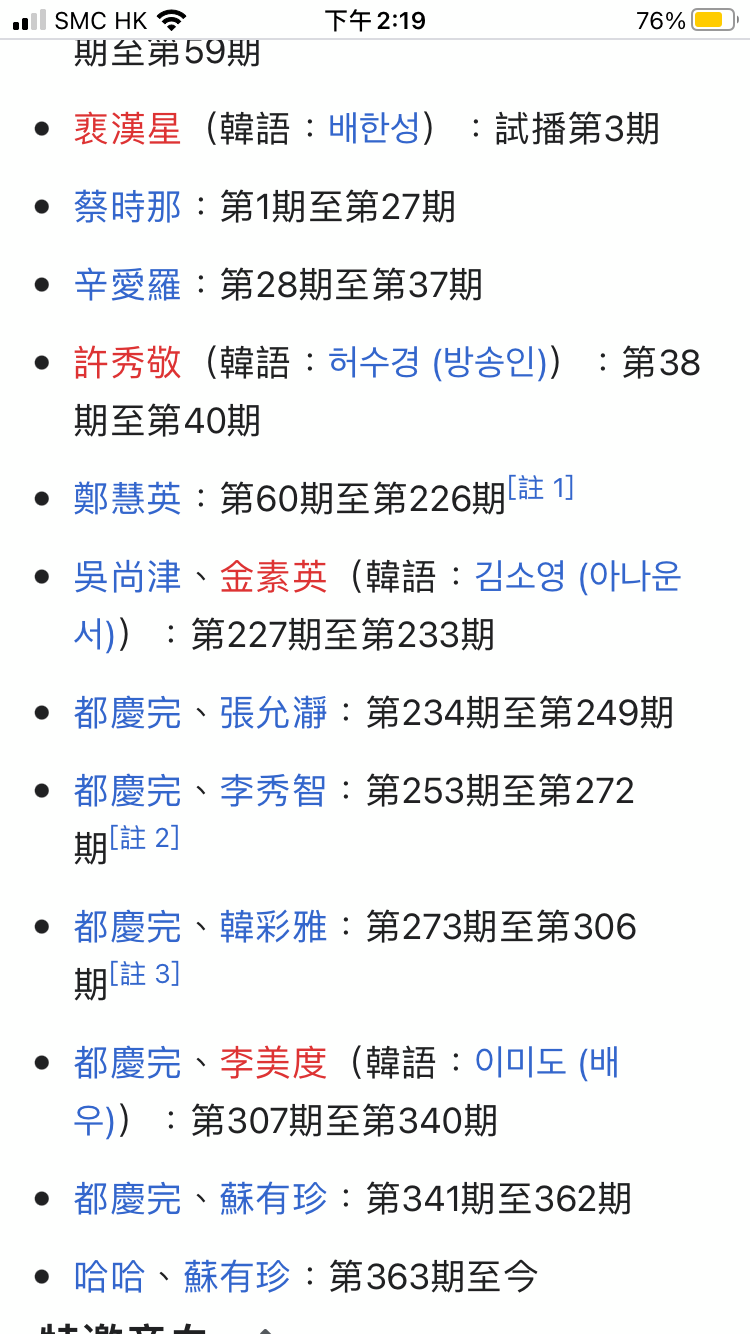Open the 鄭慧英 link
This screenshot has height=1334, width=750.
128,499
